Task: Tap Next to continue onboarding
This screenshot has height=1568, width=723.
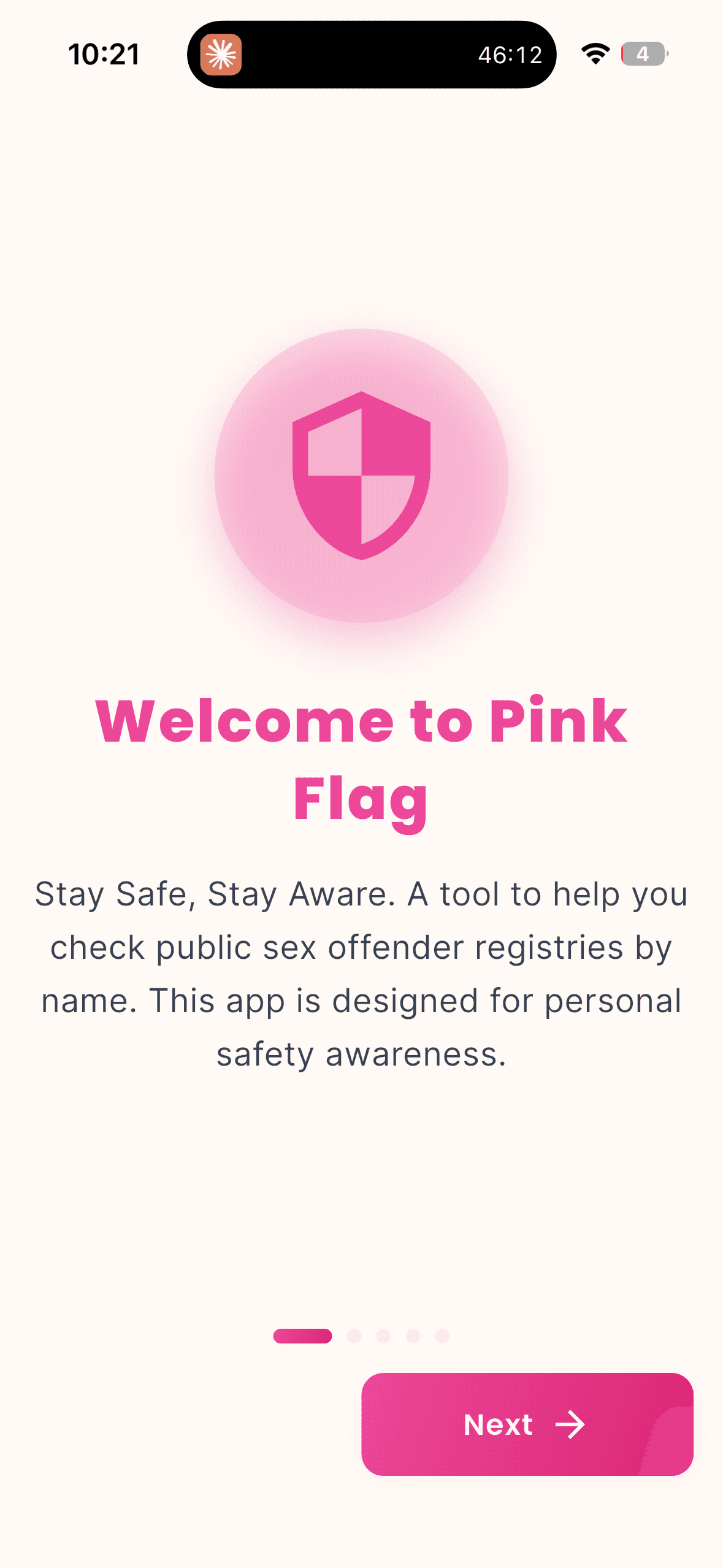Action: point(526,1425)
